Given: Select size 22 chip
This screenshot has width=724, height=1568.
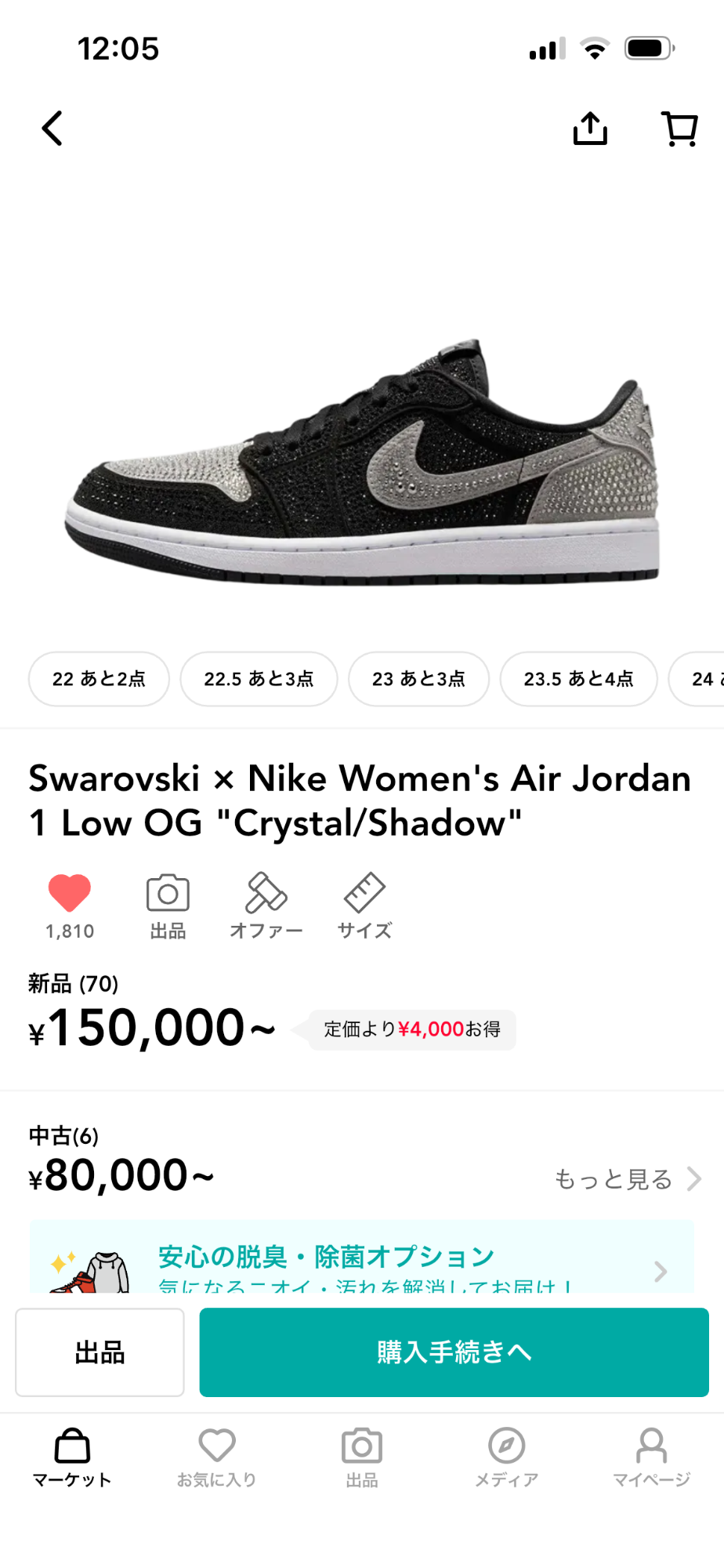Looking at the screenshot, I should point(99,679).
